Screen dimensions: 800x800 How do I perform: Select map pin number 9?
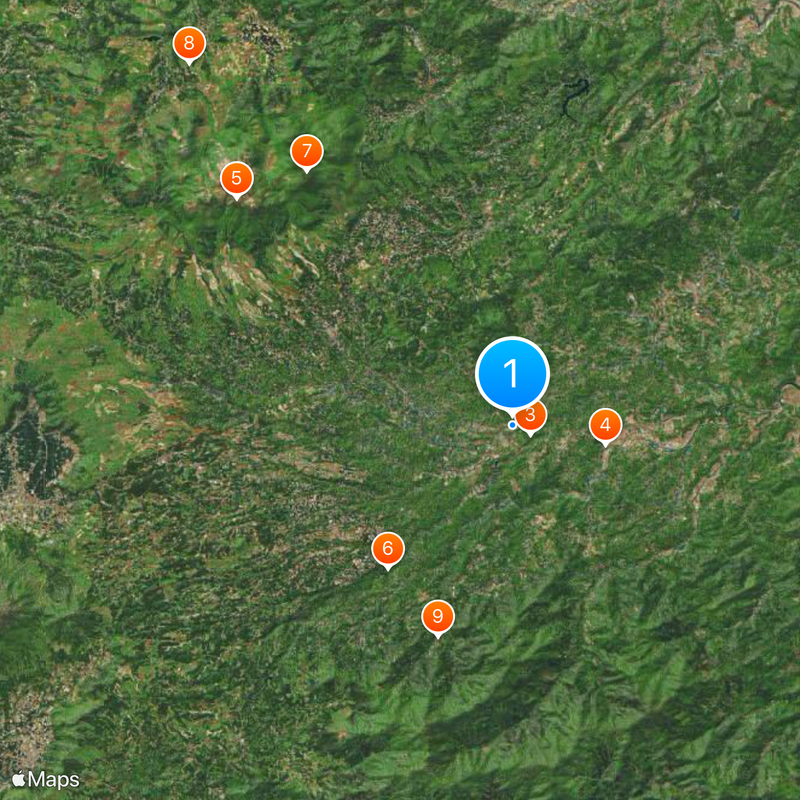437,616
